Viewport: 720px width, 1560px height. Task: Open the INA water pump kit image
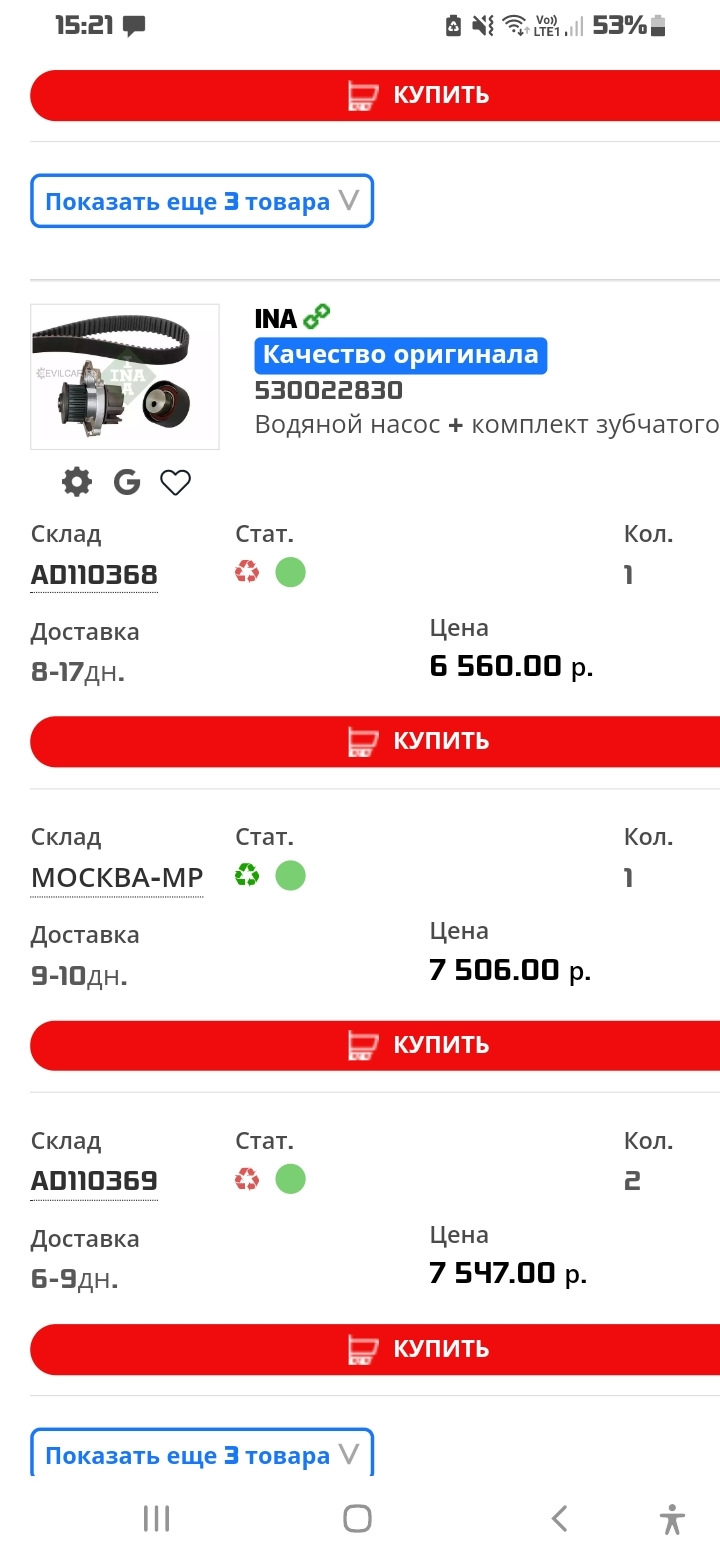click(x=125, y=376)
